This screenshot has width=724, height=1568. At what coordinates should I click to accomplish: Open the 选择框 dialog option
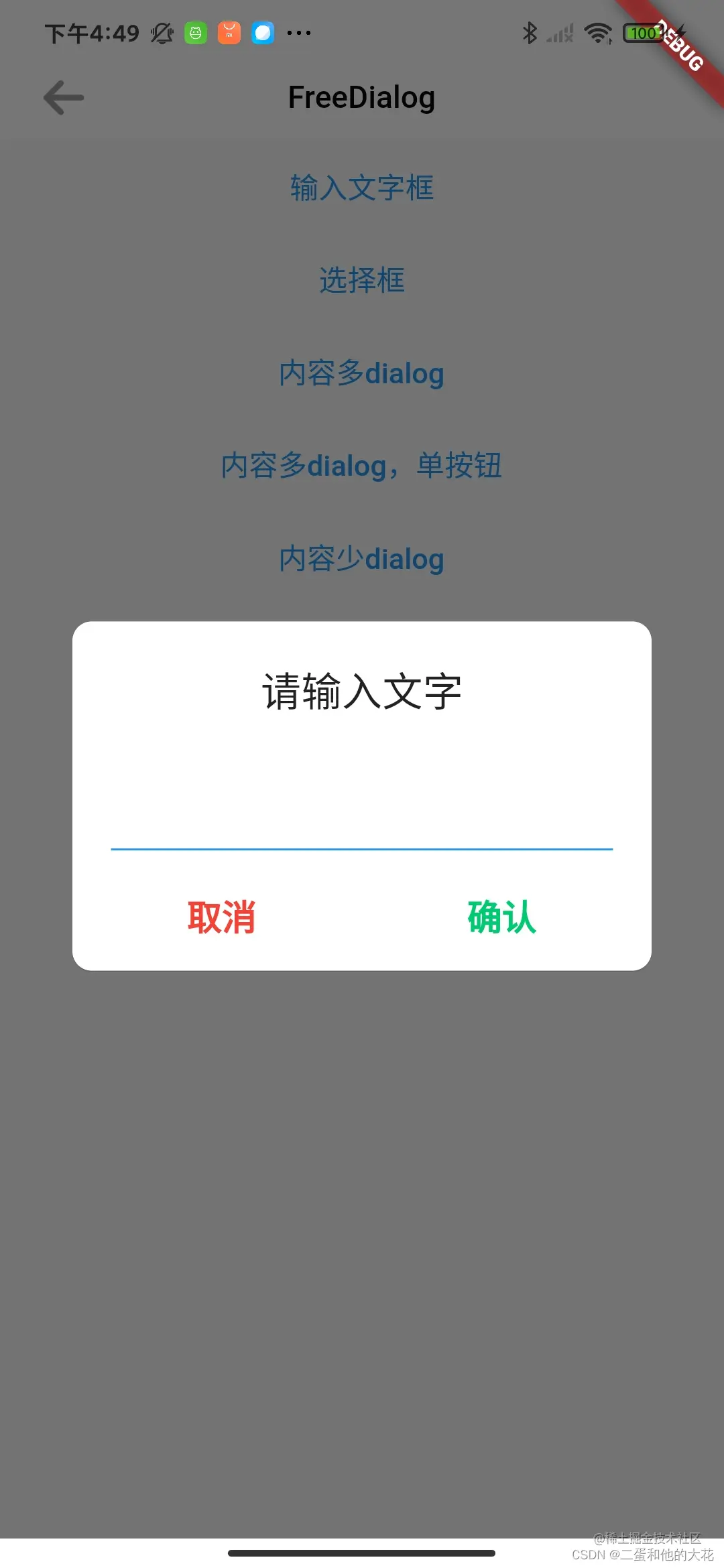tap(362, 281)
